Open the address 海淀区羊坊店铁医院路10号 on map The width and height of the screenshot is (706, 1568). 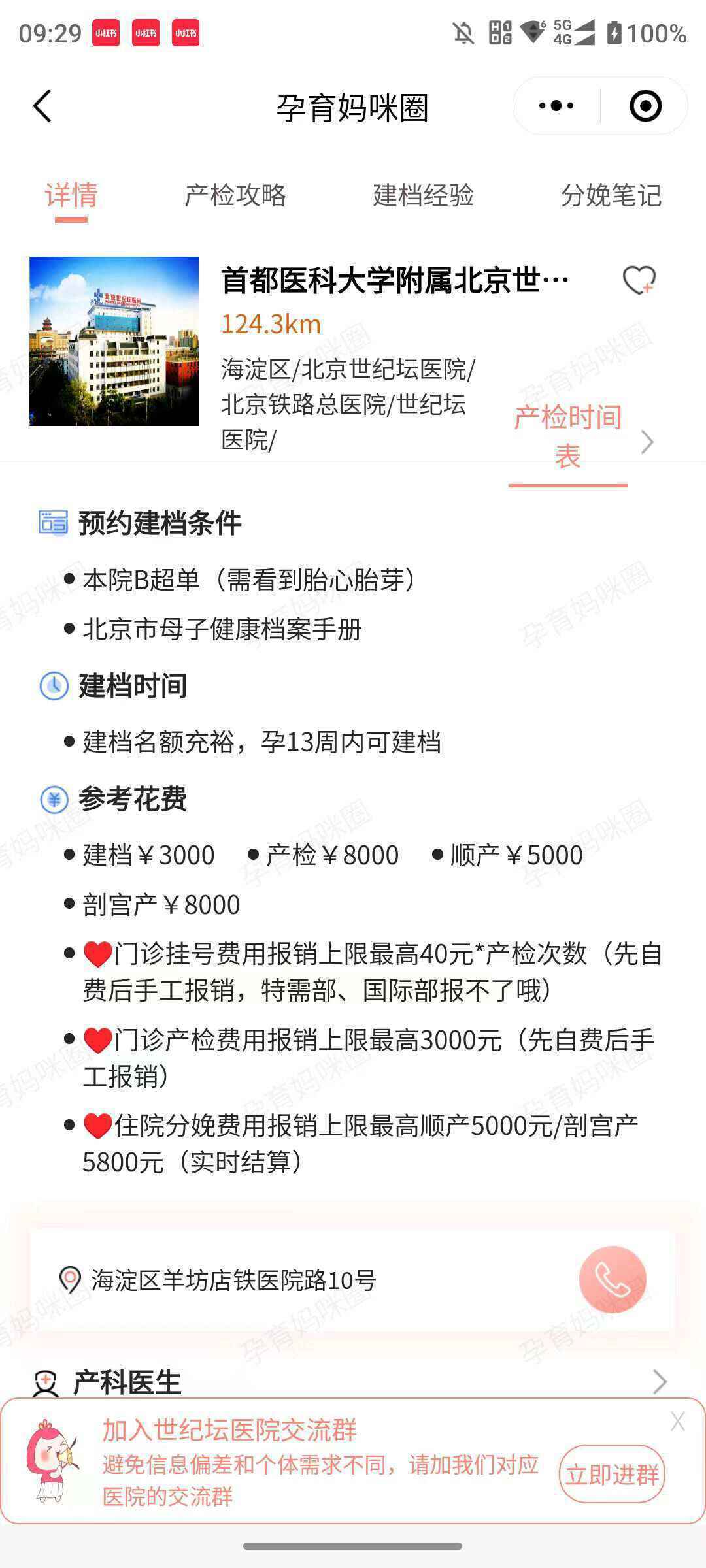(x=233, y=1281)
